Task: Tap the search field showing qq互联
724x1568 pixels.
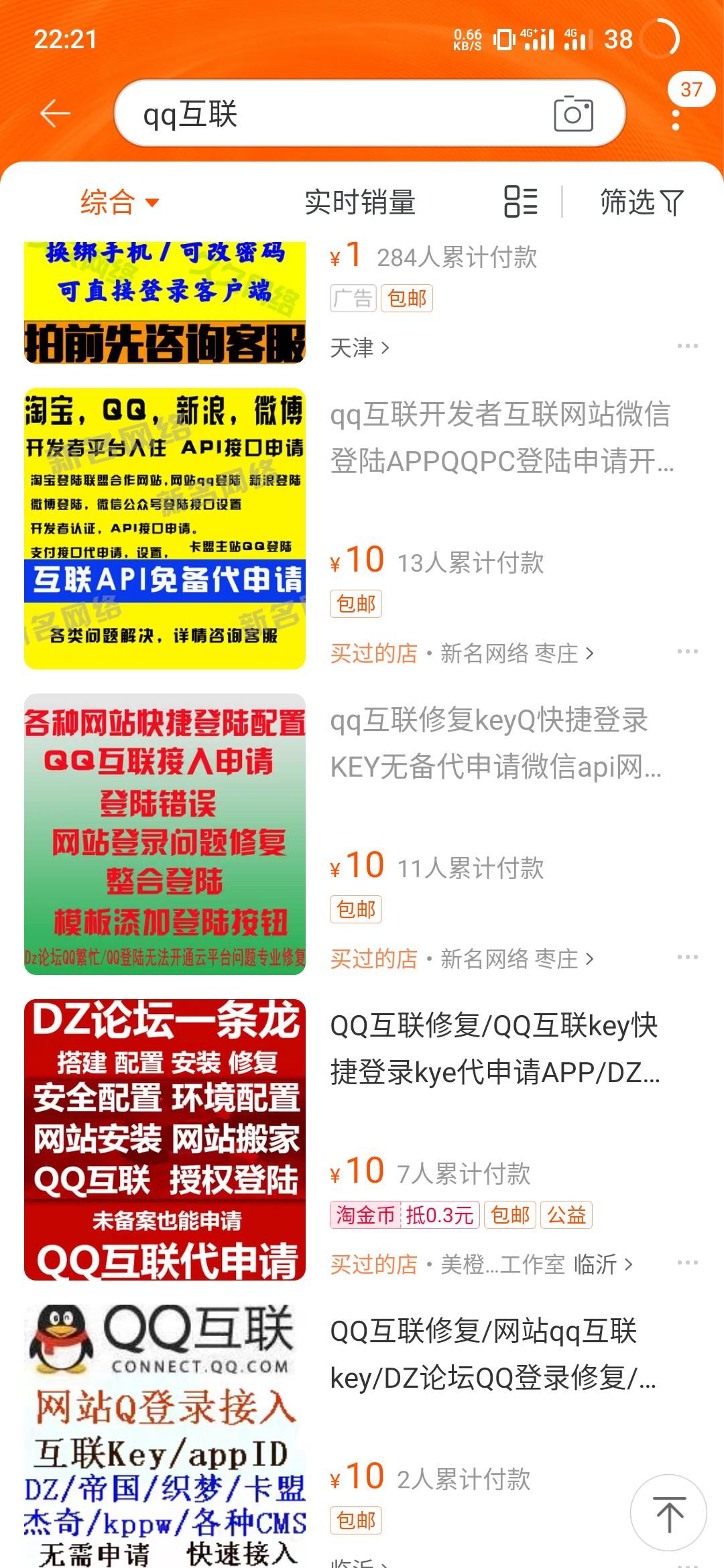Action: (335, 115)
